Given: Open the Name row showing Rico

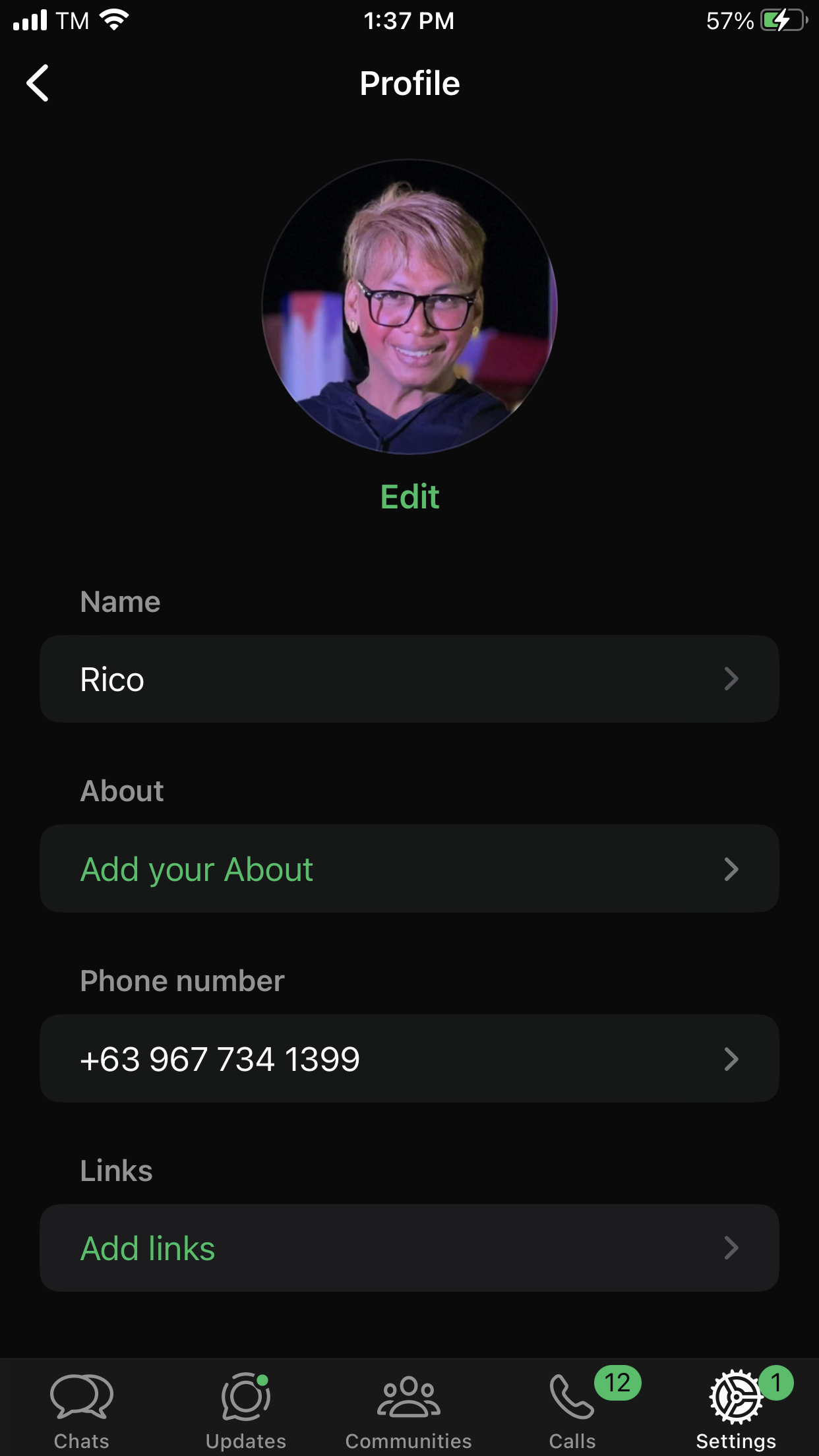Looking at the screenshot, I should point(409,679).
